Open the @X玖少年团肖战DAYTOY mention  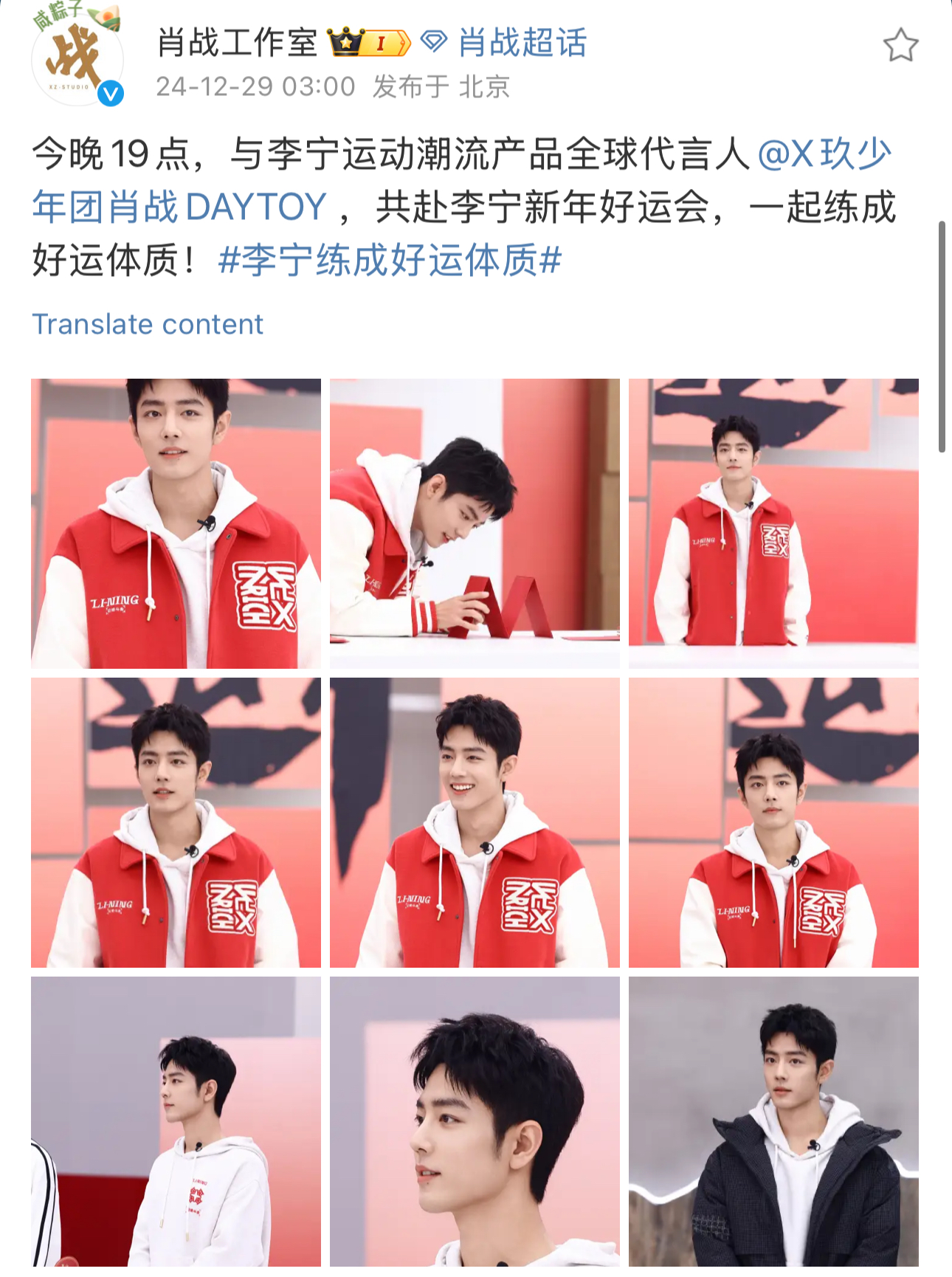[x=179, y=206]
